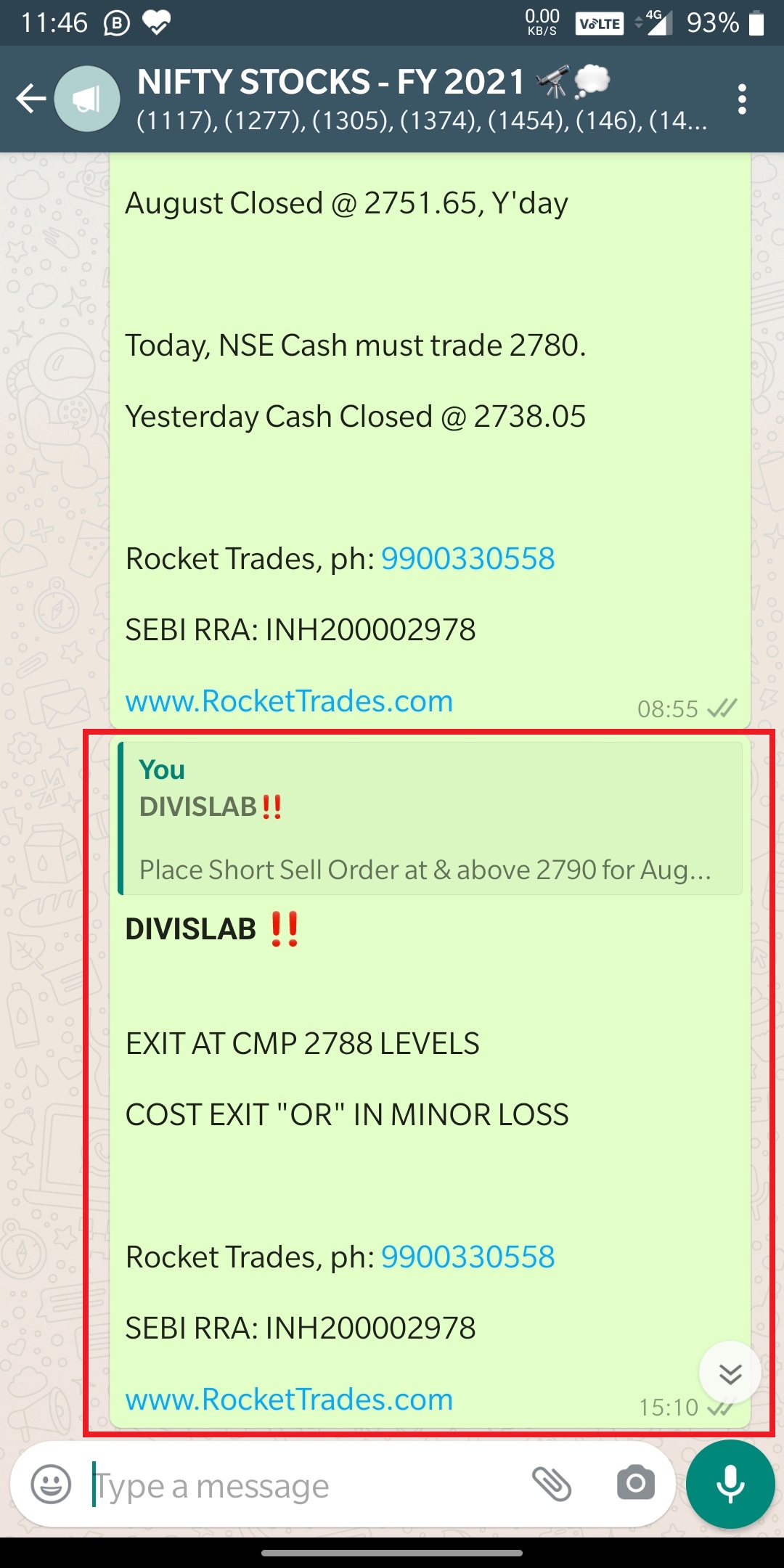Open the emoji picker

point(52,1485)
